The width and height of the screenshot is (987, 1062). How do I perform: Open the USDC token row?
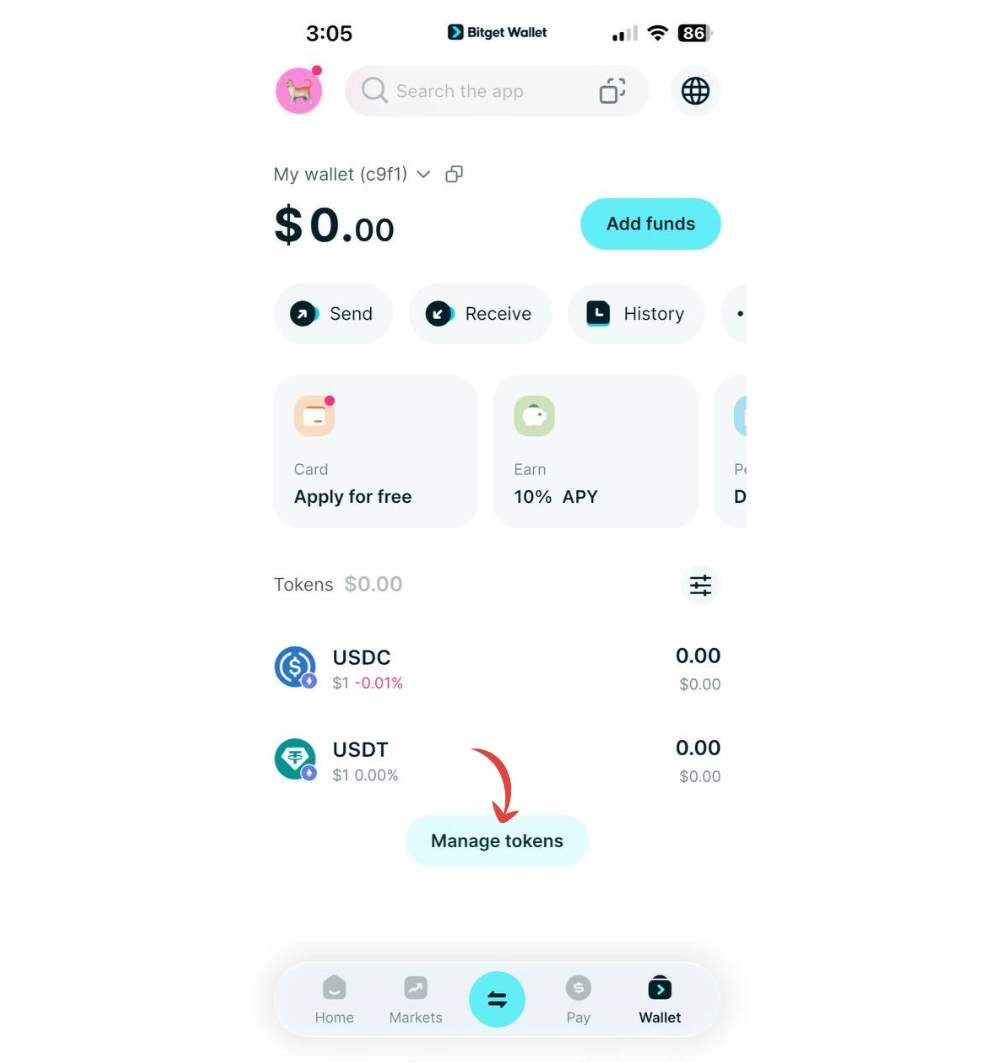click(x=497, y=668)
